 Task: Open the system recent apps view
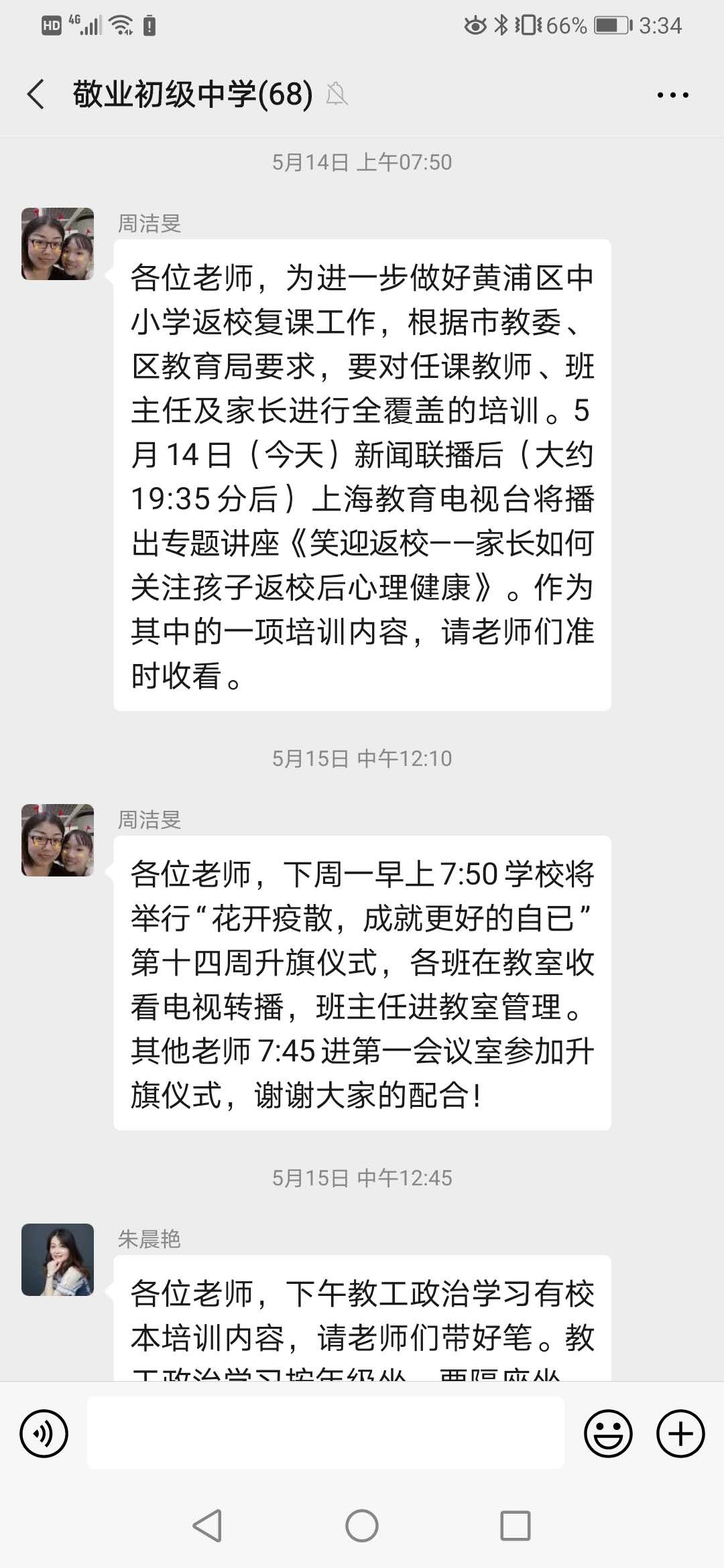[x=516, y=1526]
